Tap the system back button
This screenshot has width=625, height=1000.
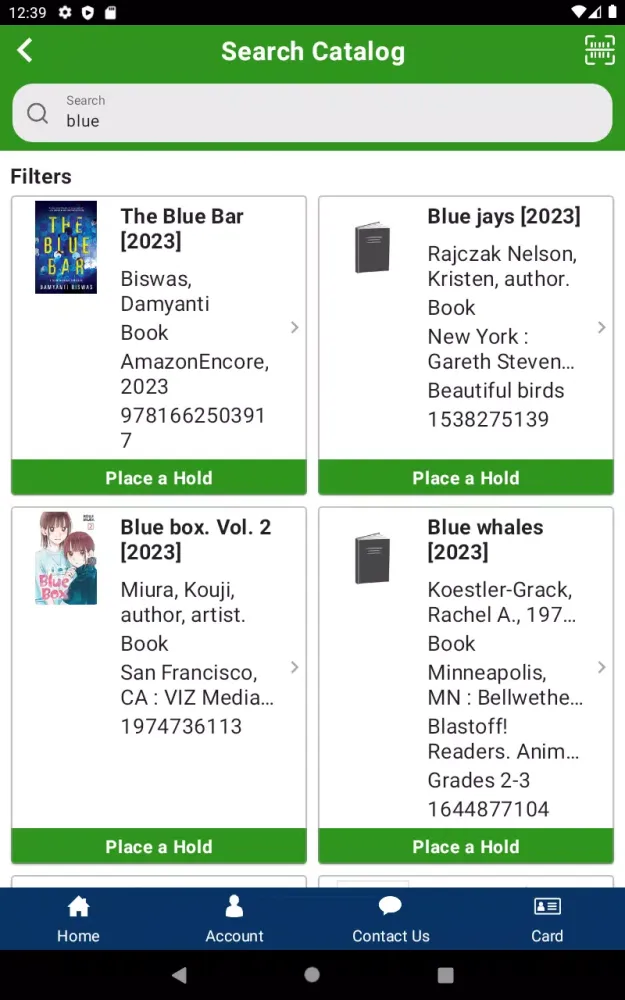tap(179, 975)
